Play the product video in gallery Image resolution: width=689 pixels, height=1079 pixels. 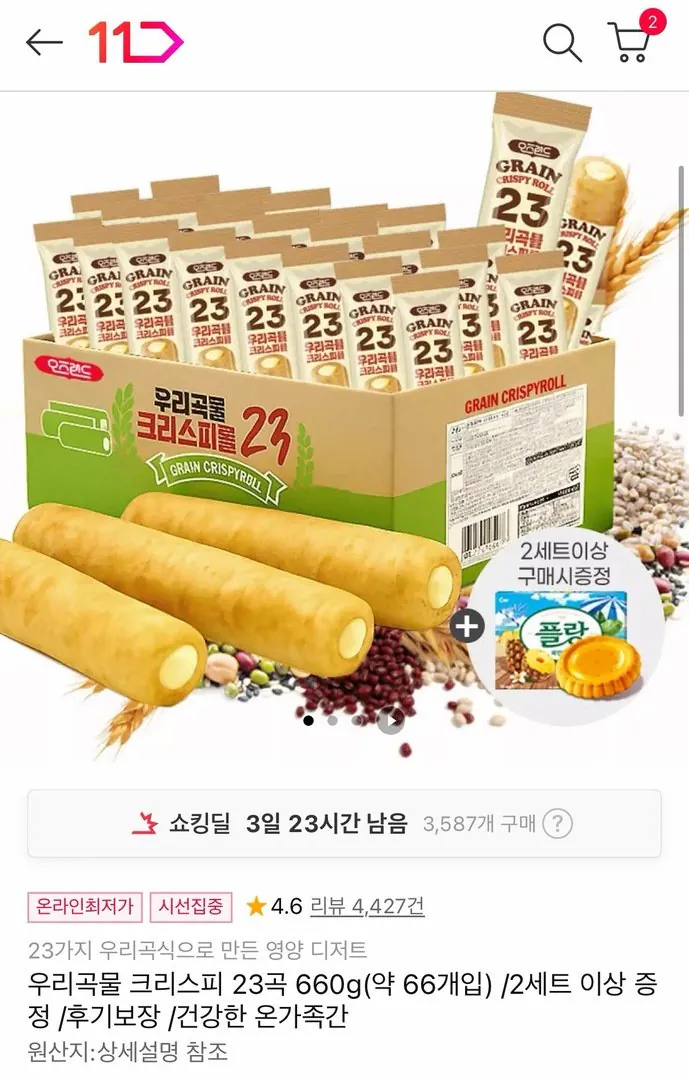pyautogui.click(x=390, y=720)
